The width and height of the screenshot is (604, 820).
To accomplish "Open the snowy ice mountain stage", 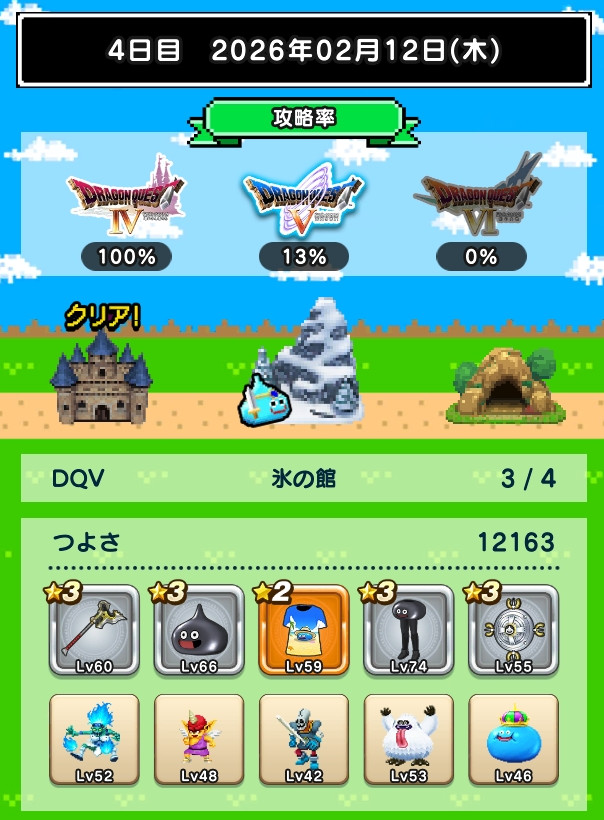I will pos(315,362).
